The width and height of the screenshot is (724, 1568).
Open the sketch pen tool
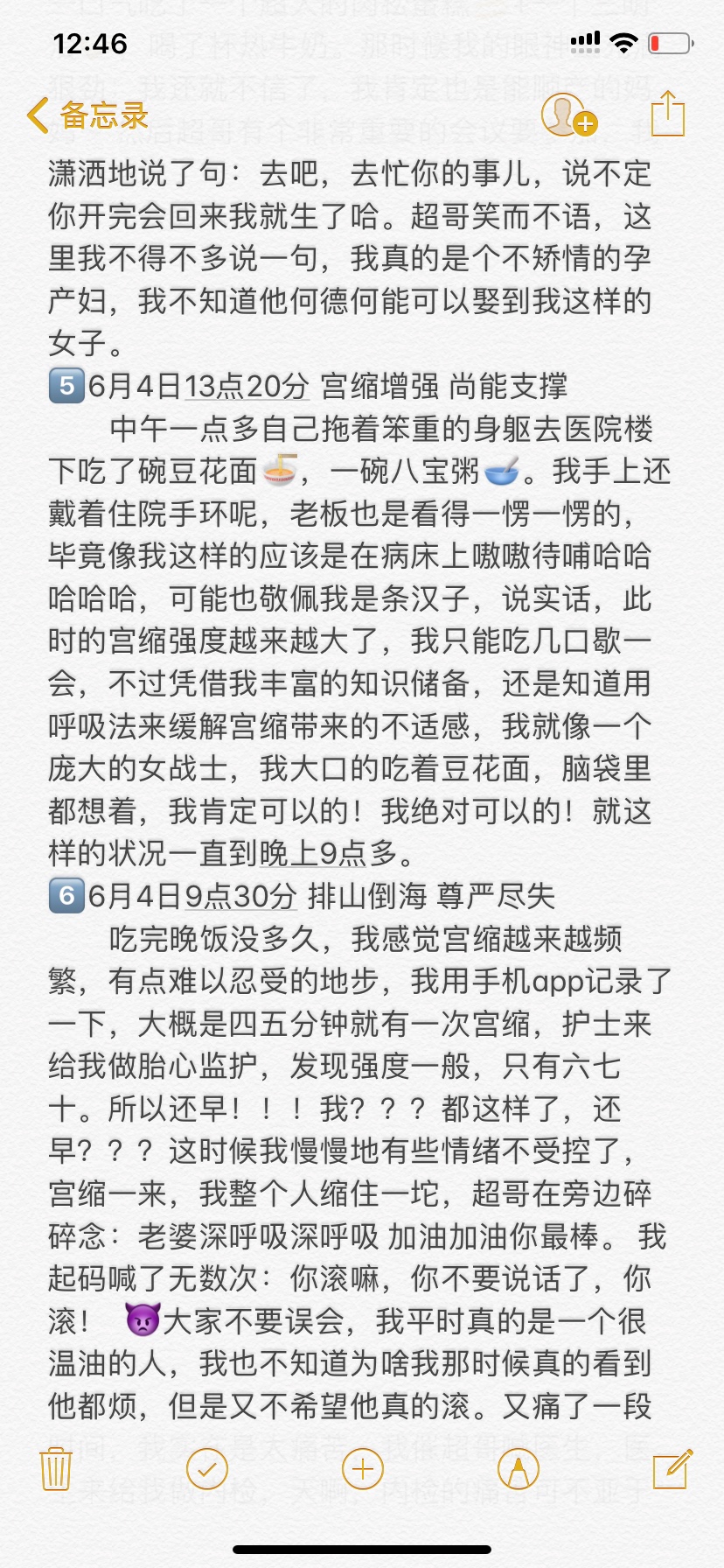pyautogui.click(x=518, y=1469)
